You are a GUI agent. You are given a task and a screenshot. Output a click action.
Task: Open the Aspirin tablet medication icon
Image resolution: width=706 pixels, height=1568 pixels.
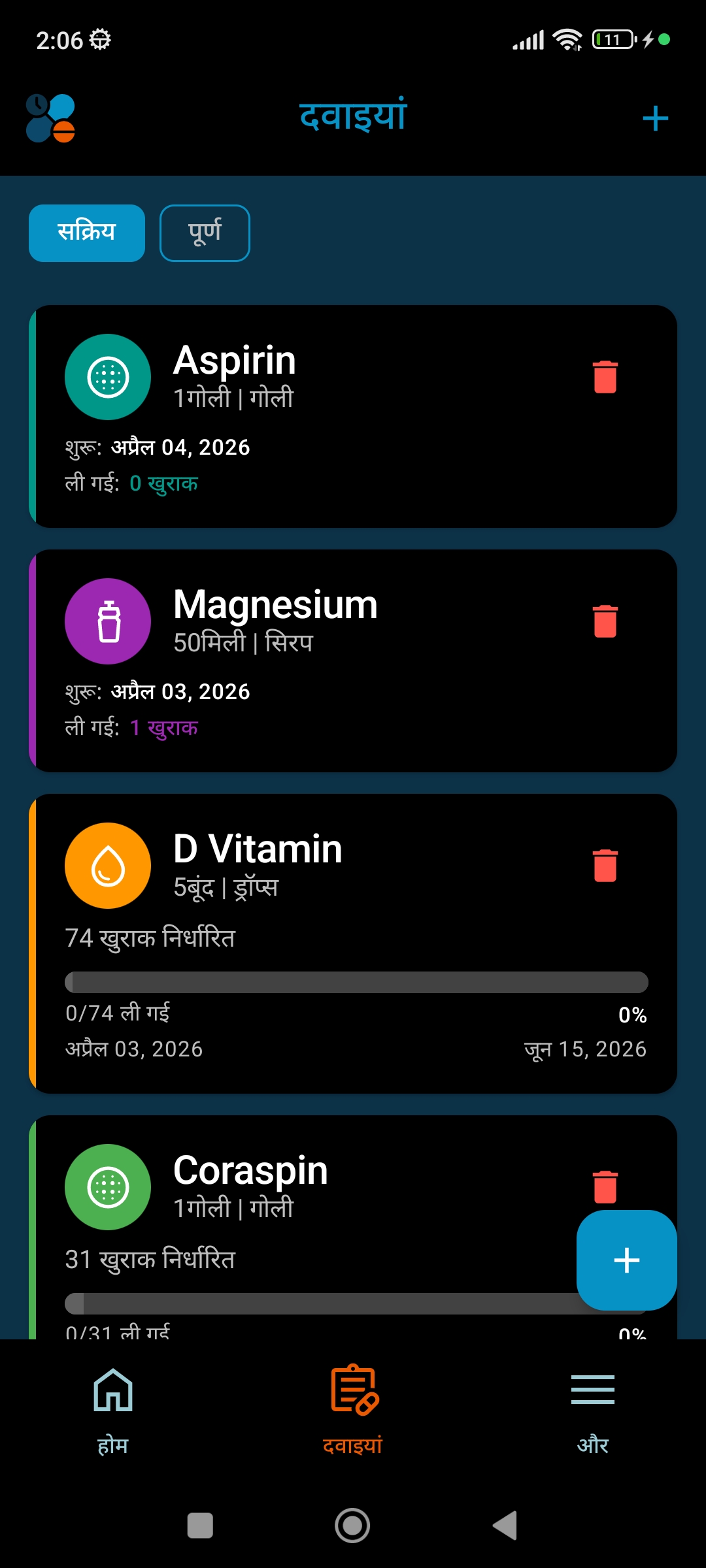click(107, 376)
